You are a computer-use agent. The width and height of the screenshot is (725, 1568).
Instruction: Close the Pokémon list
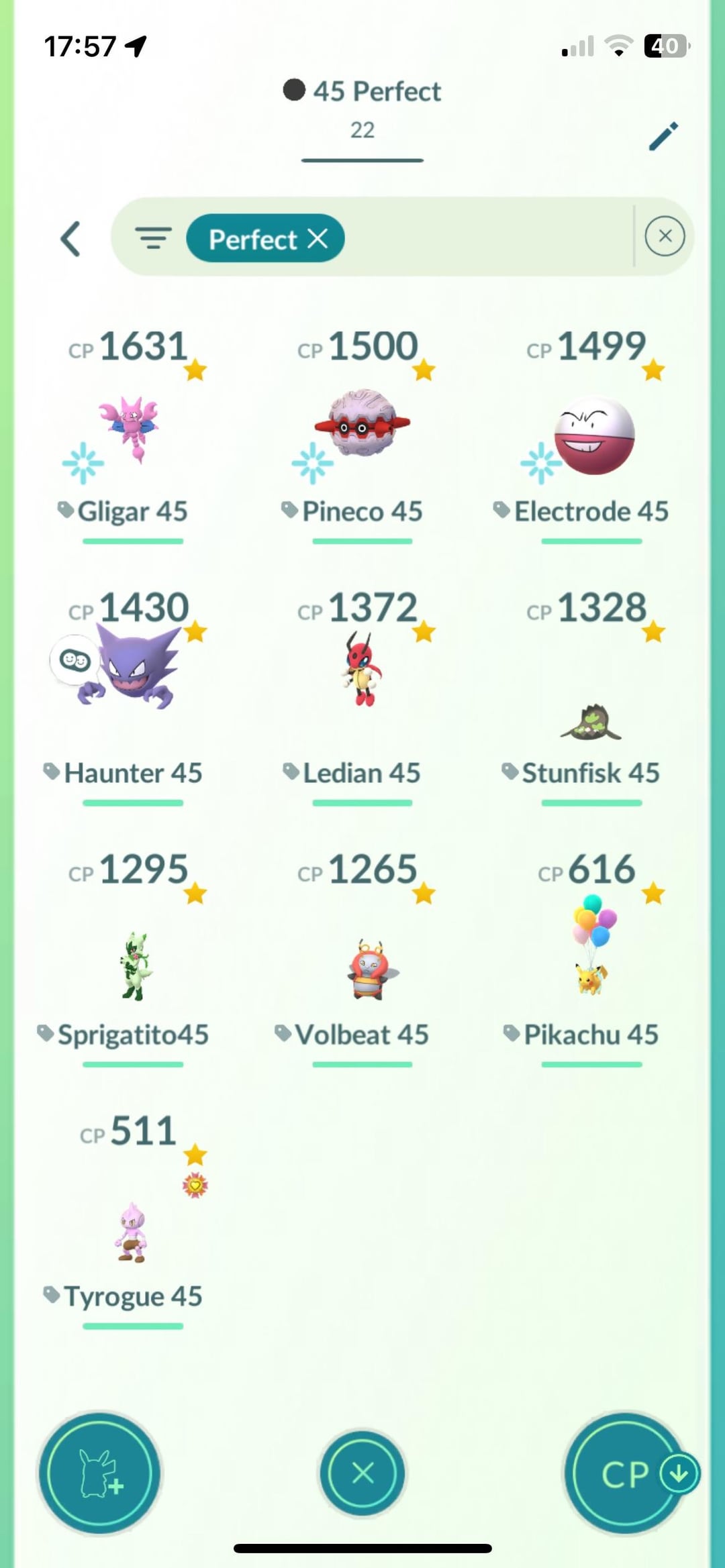point(362,1473)
